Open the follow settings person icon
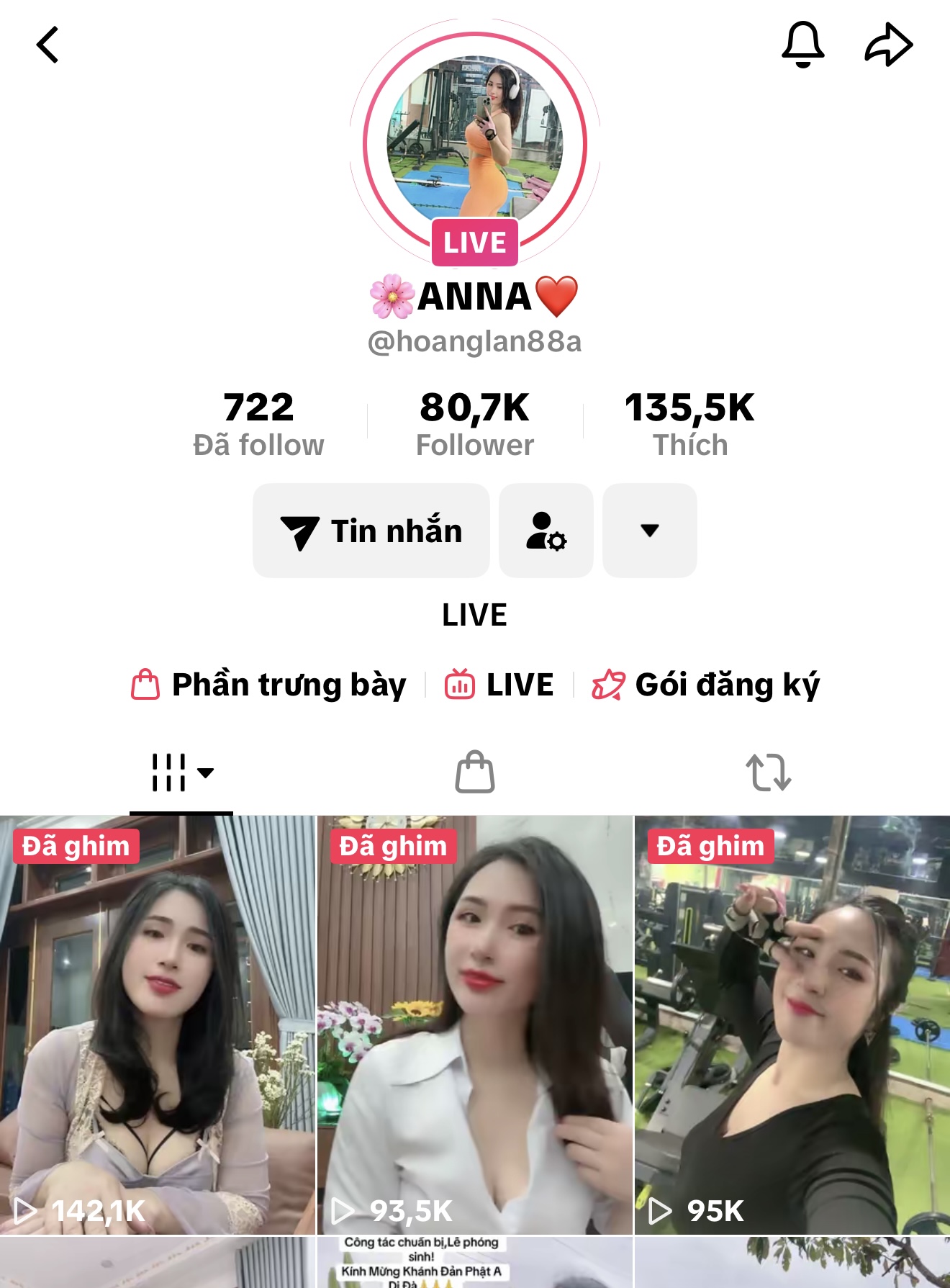 point(546,531)
